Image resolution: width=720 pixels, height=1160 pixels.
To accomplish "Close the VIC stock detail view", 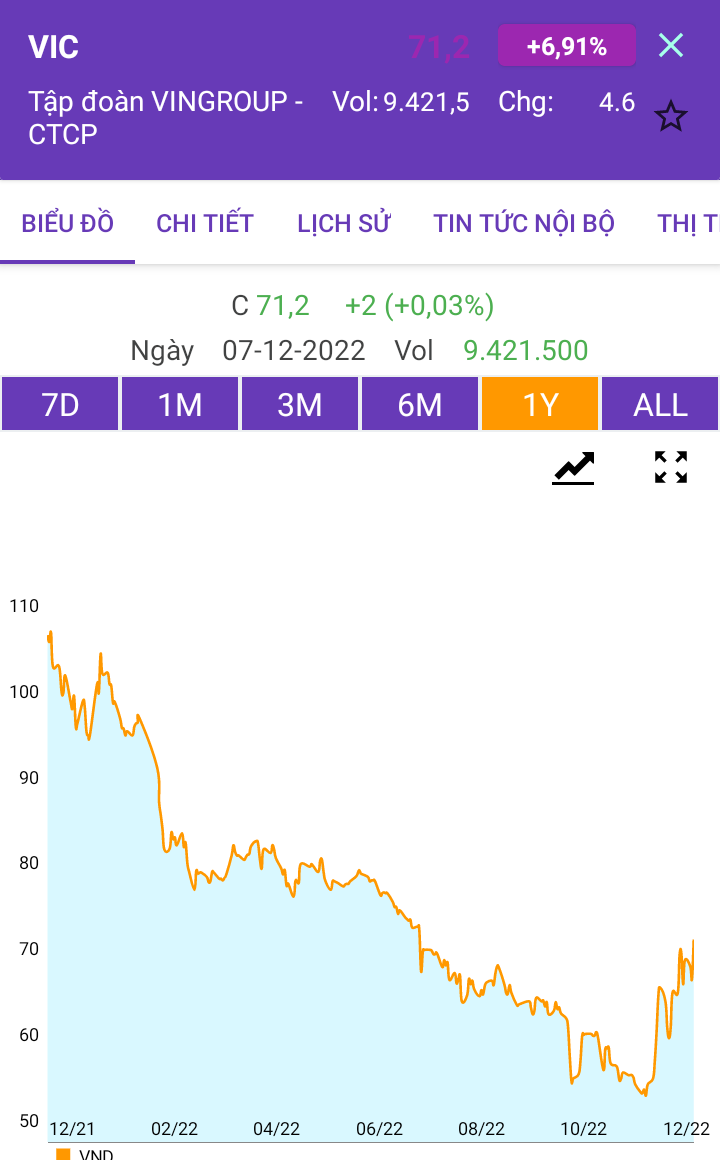I will [670, 46].
